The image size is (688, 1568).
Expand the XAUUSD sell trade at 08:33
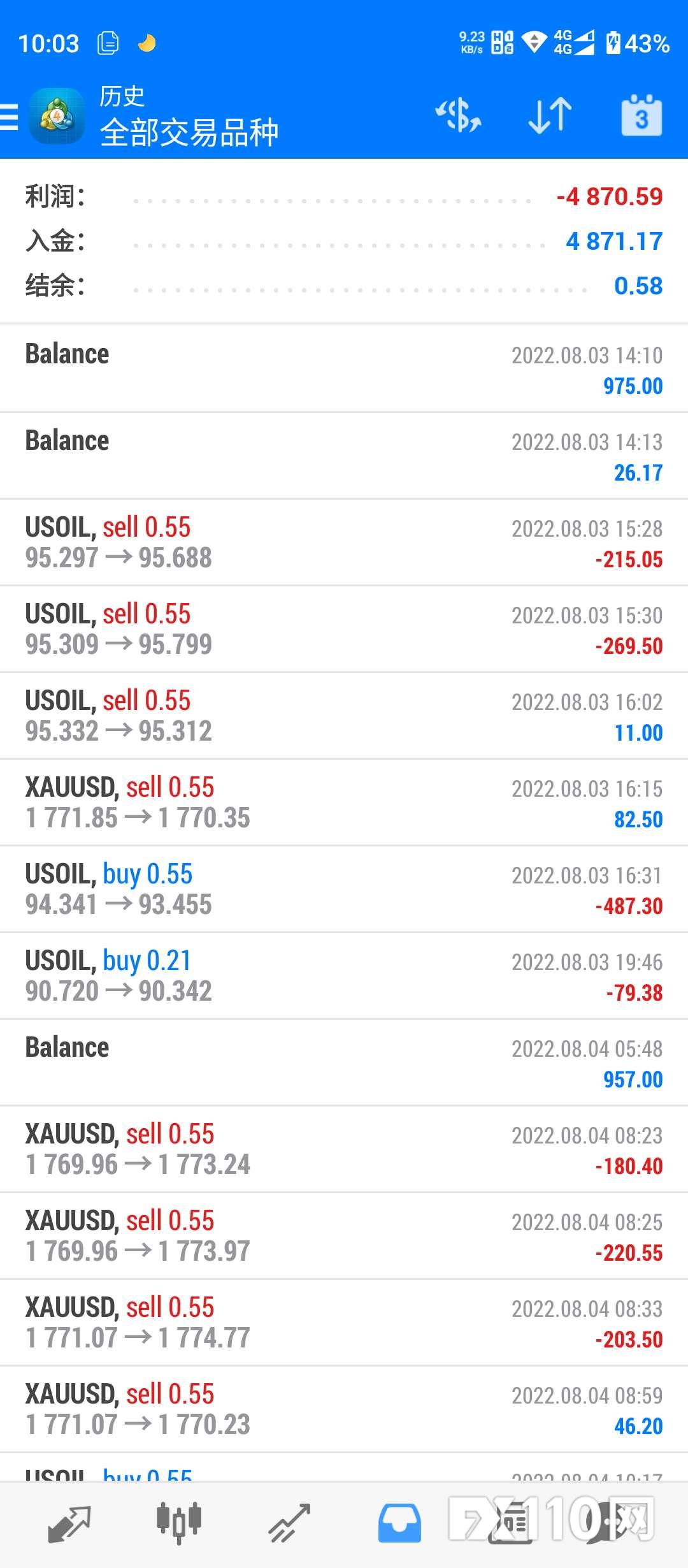[344, 1323]
